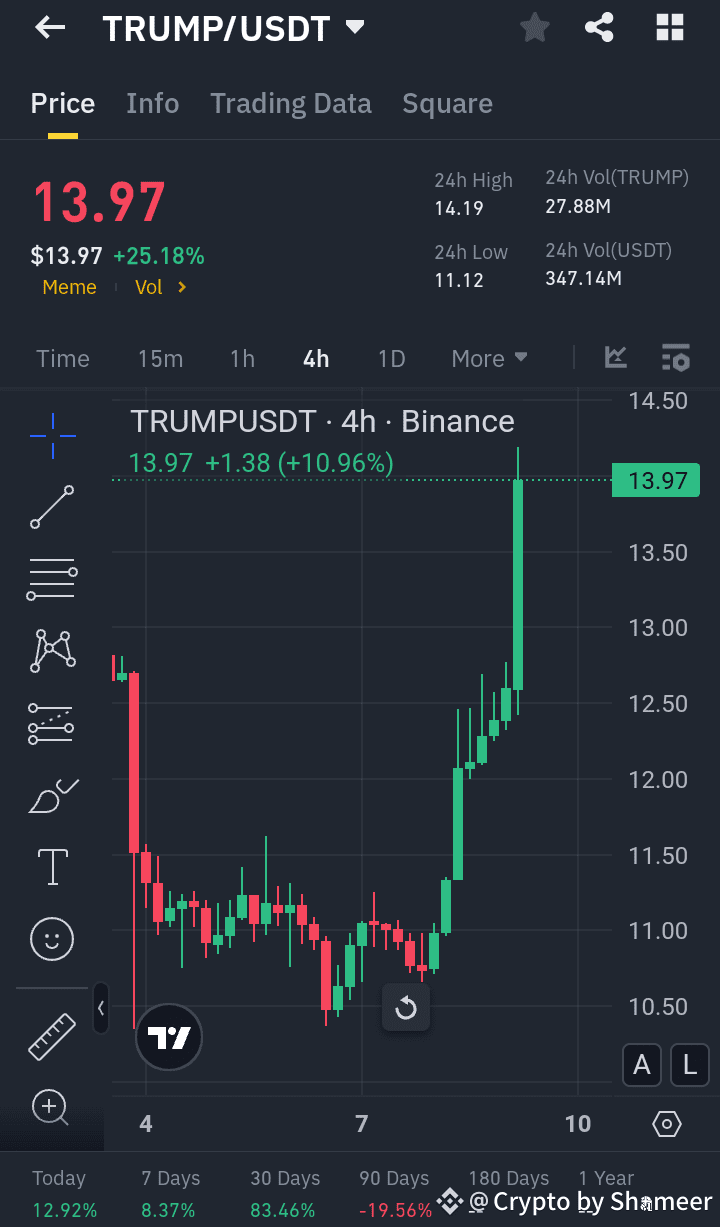Viewport: 720px width, 1227px height.
Task: Switch to the Trading Data tab
Action: pos(291,103)
